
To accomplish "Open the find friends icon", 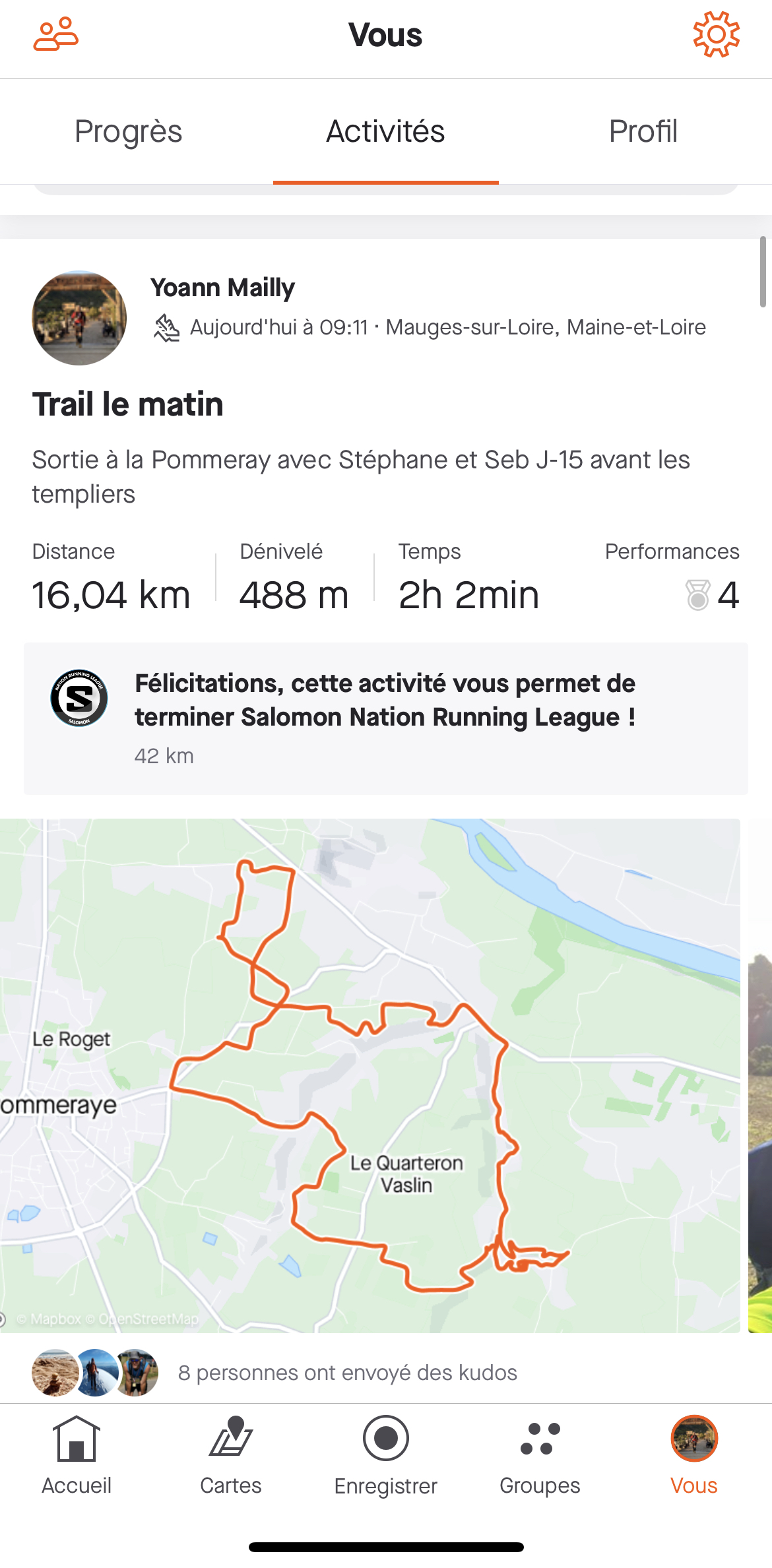I will 56,34.
